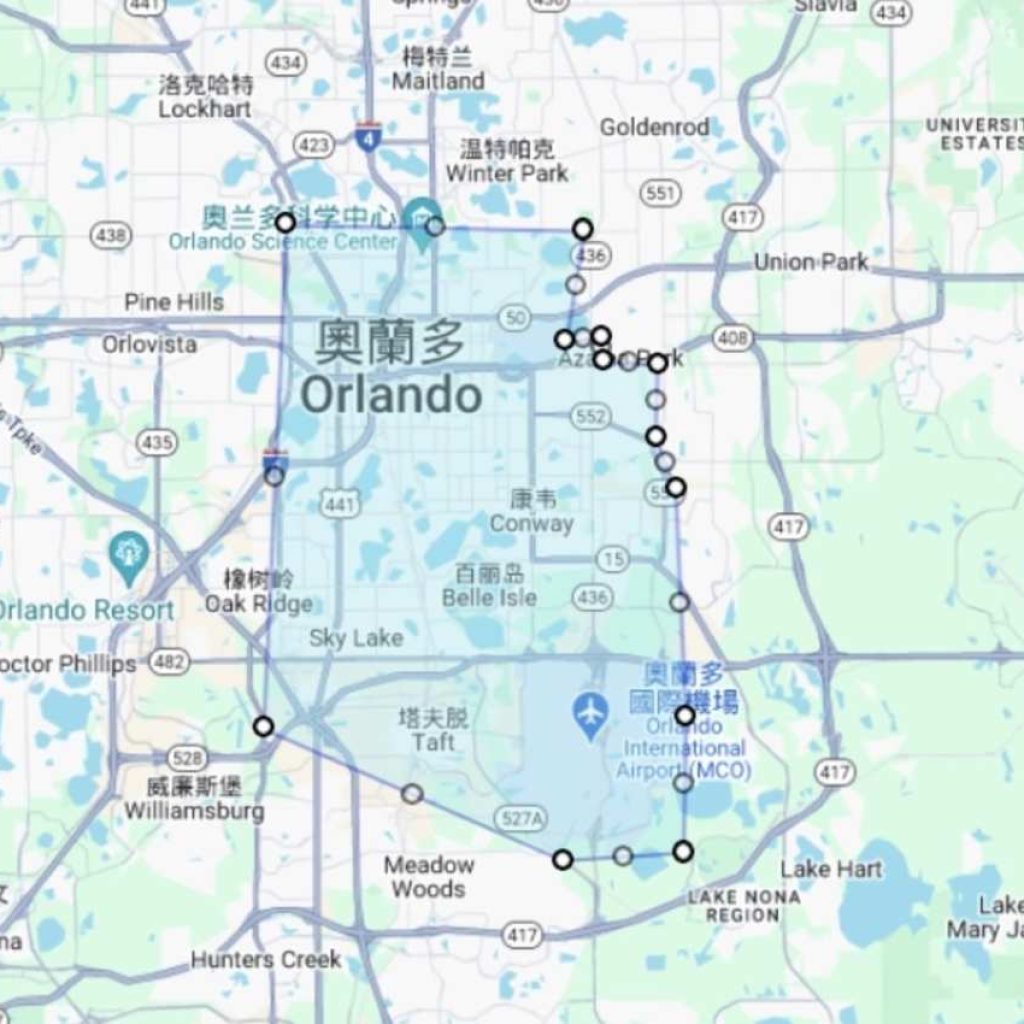Tap polygon vertex beside route 436 shield near Winter Park
This screenshot has width=1024, height=1024.
coord(583,229)
